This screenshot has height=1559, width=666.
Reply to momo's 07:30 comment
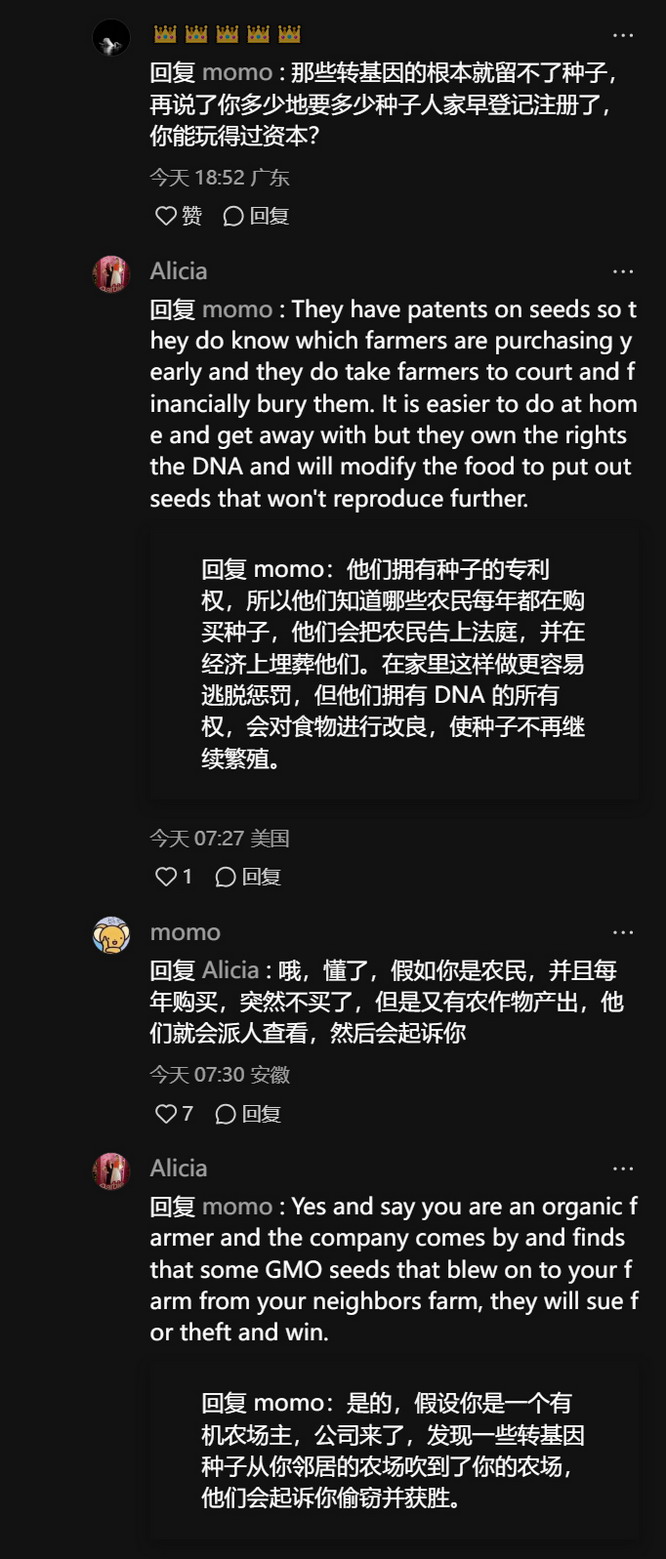coord(248,1114)
